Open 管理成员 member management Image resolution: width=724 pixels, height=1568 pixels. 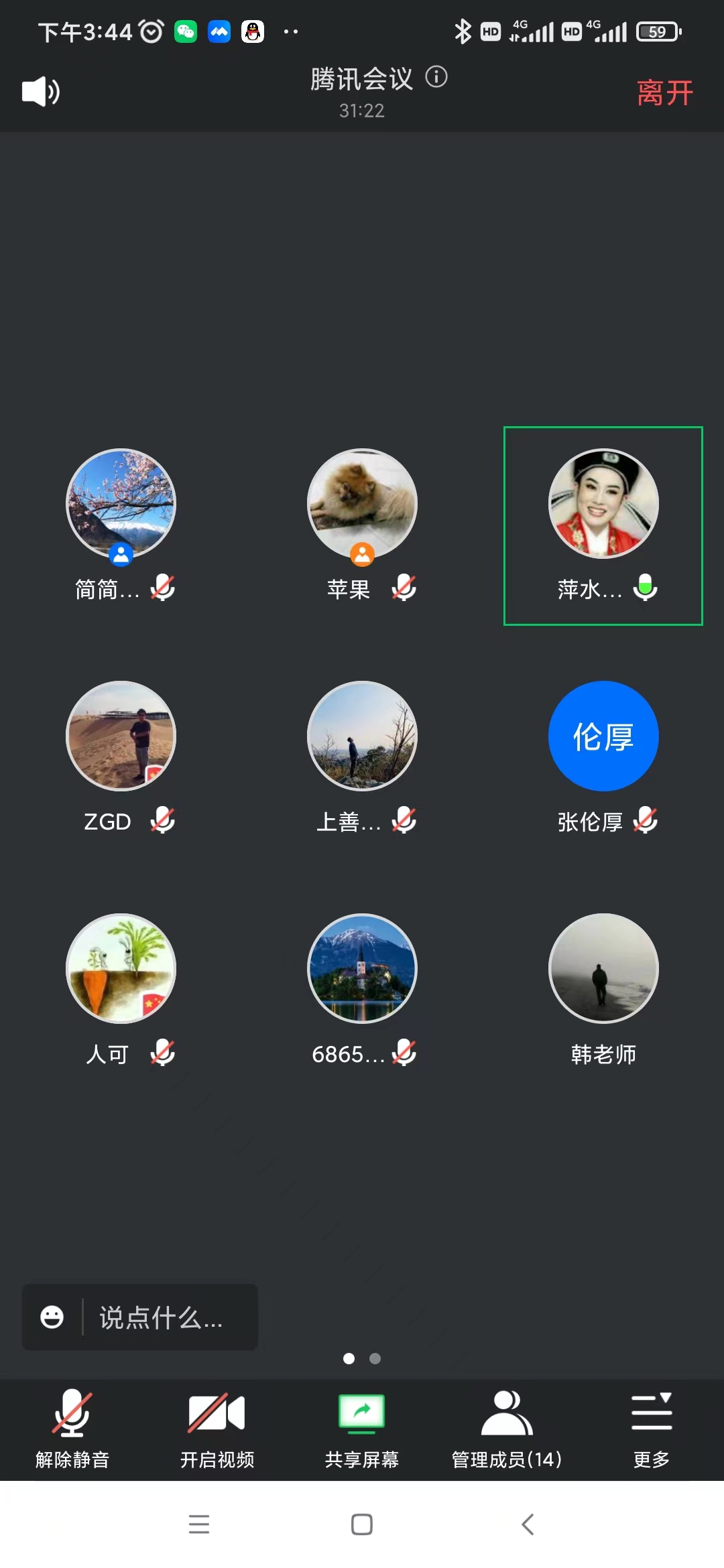point(507,1429)
